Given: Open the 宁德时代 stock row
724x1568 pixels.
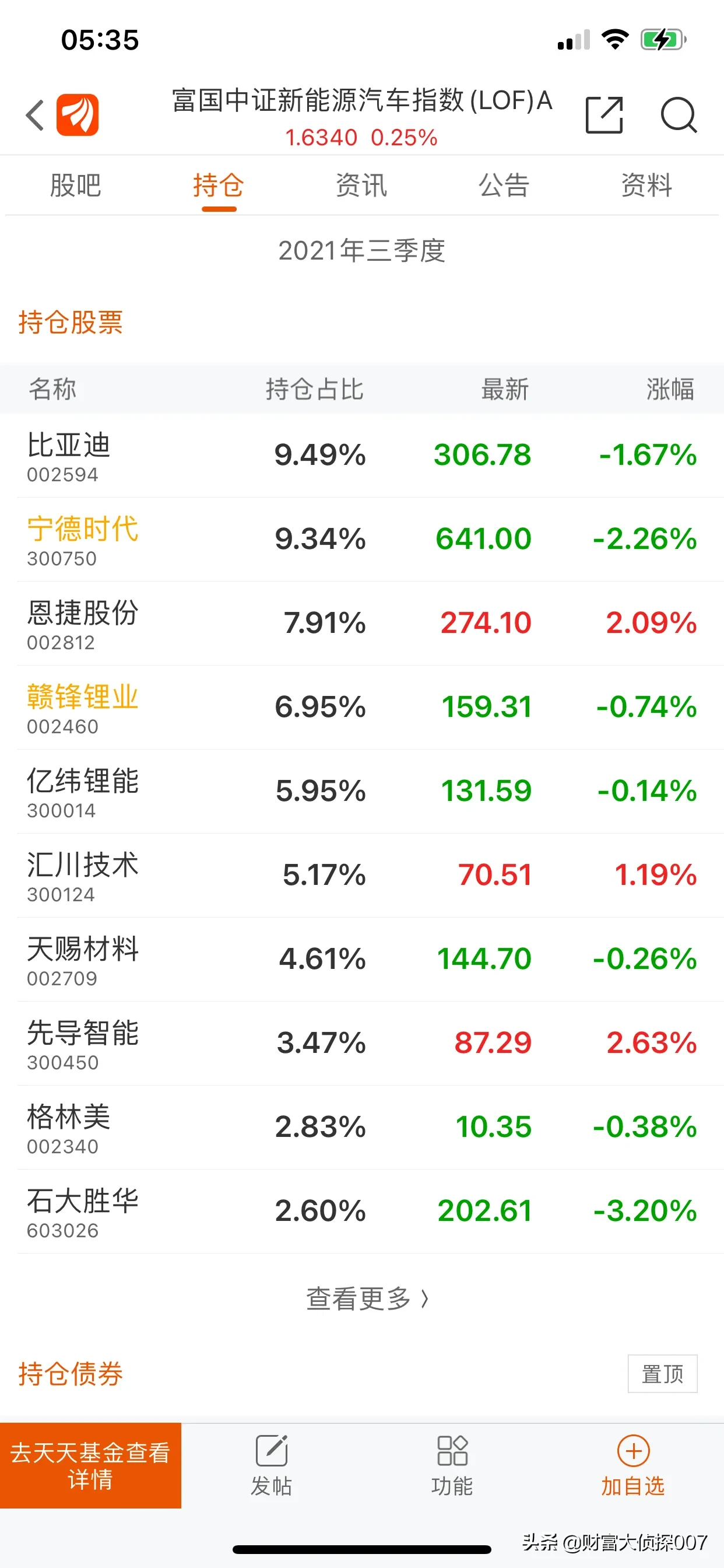Looking at the screenshot, I should [x=362, y=540].
